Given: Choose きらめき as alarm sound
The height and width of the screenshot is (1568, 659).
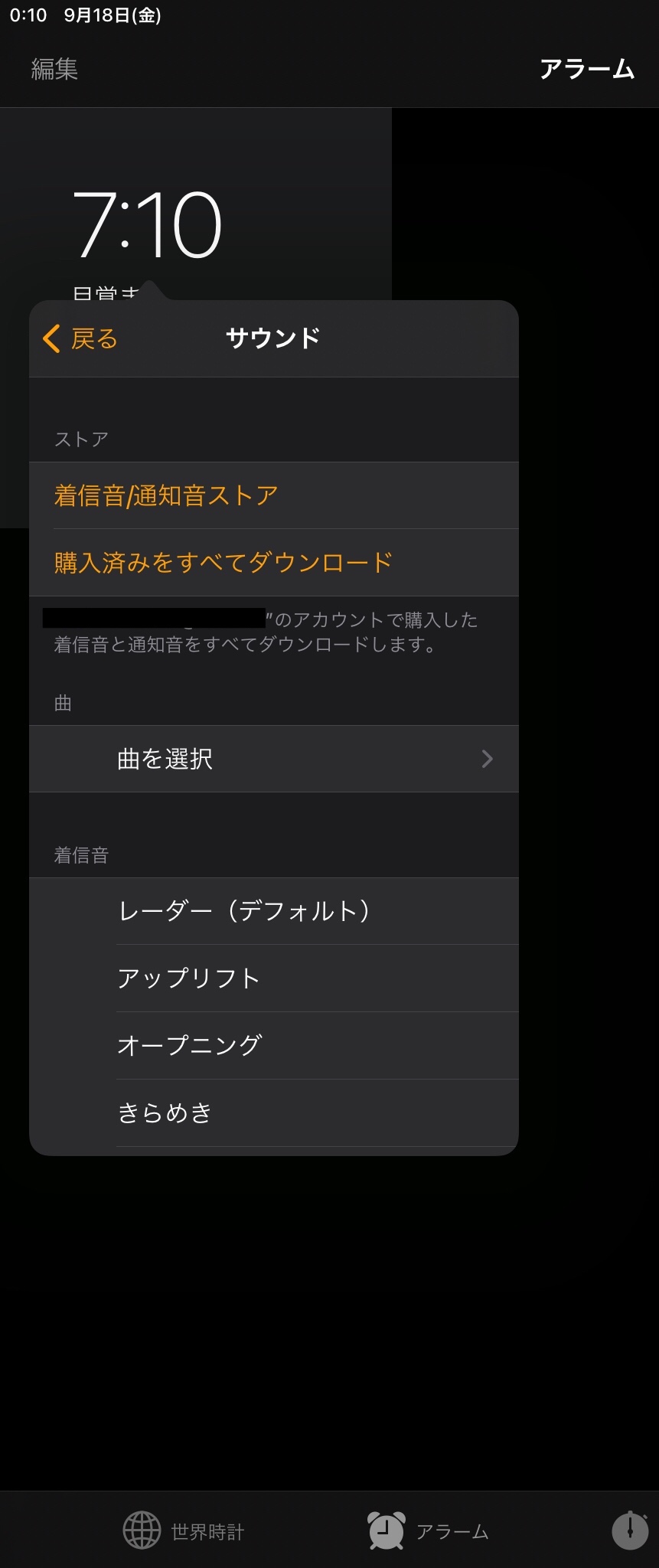Looking at the screenshot, I should [165, 1112].
